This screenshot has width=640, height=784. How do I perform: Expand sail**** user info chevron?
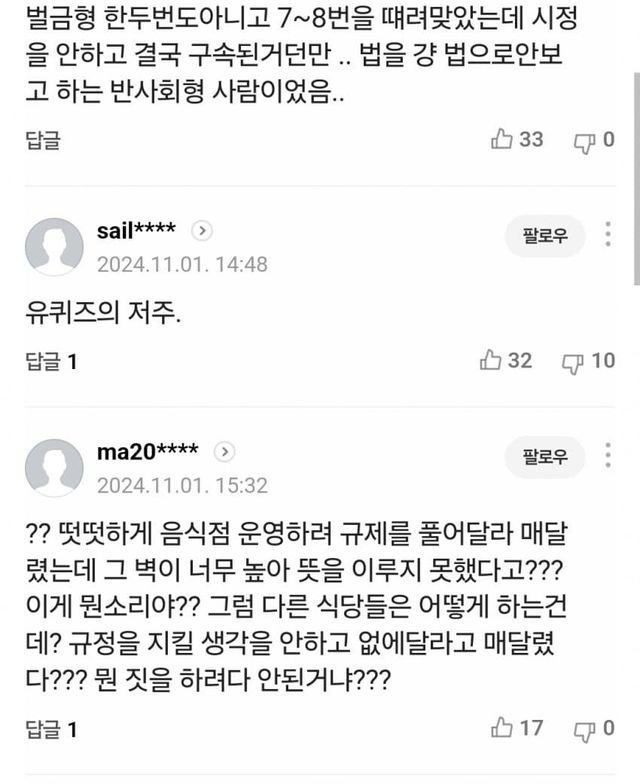click(201, 231)
